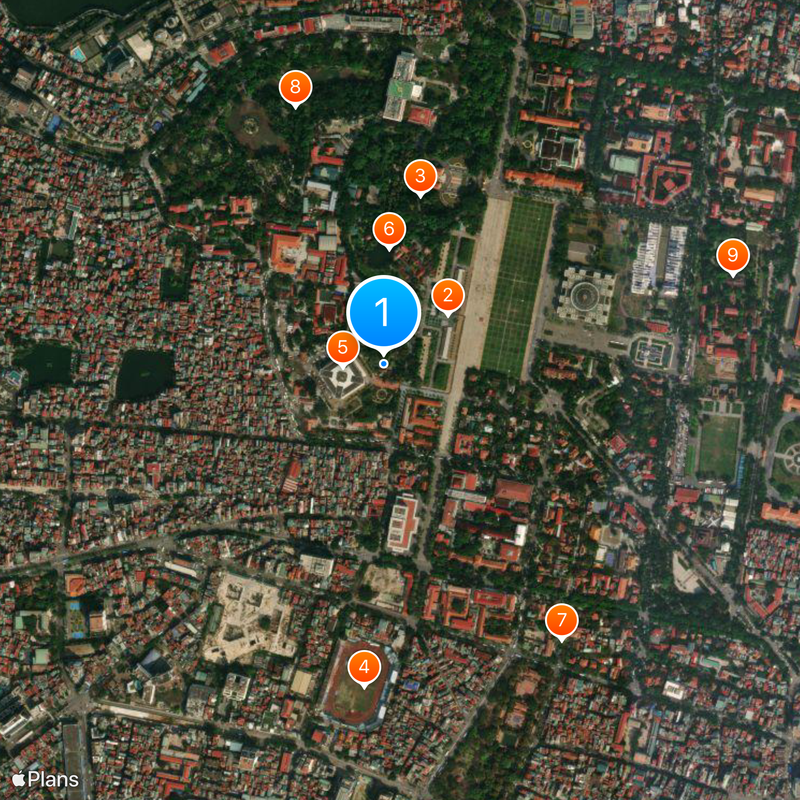Choose the orange map pin numbered 6
The height and width of the screenshot is (800, 800).
coord(388,229)
